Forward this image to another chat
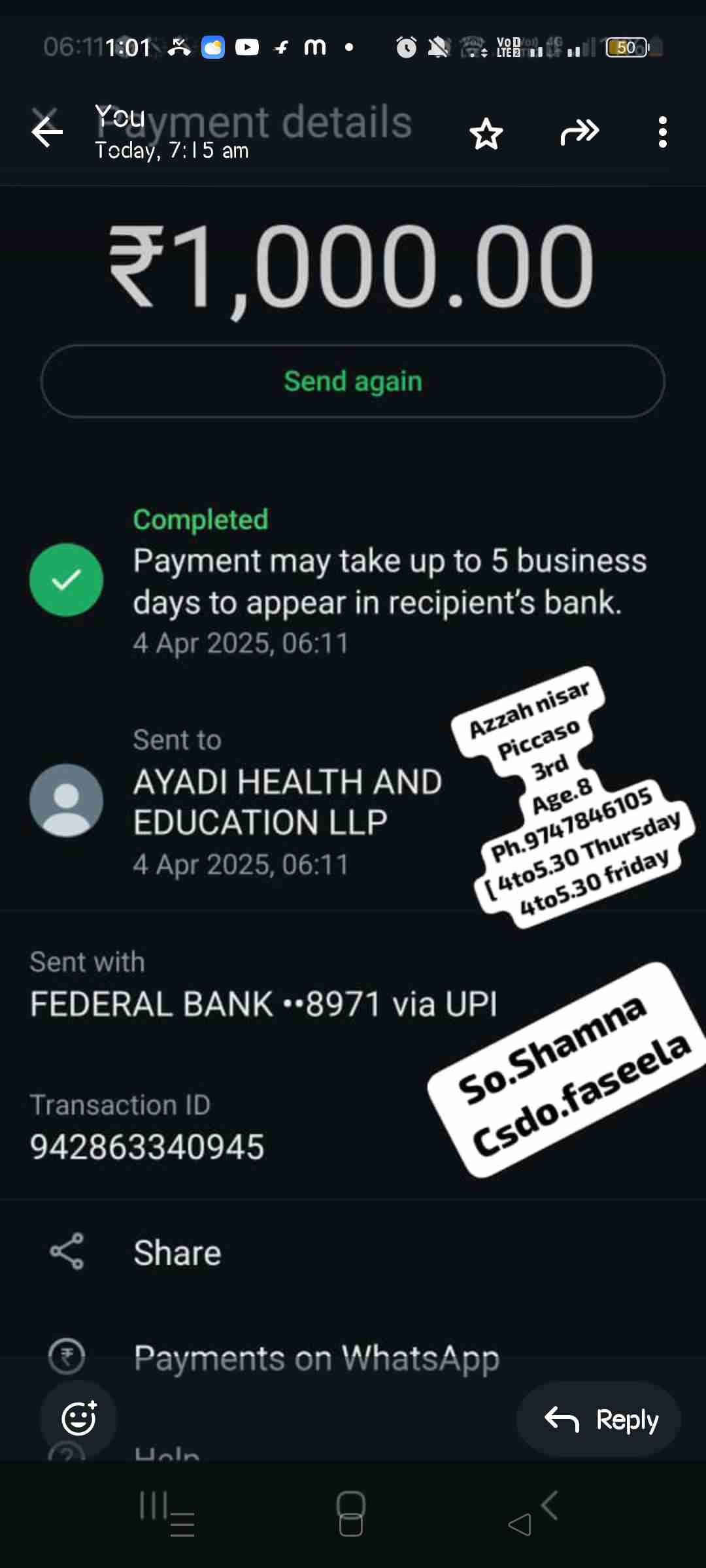Image resolution: width=706 pixels, height=1568 pixels. (x=579, y=132)
